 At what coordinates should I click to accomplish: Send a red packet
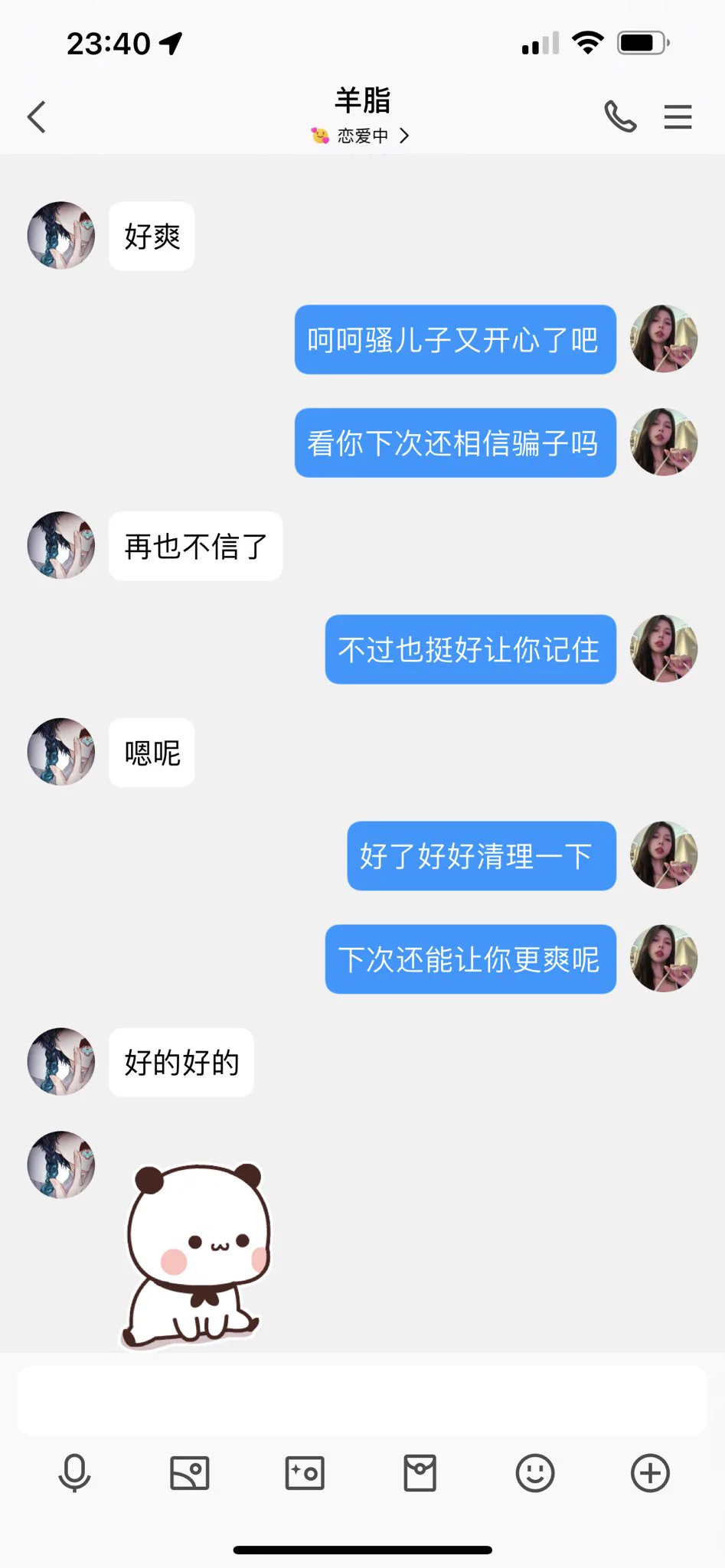[420, 1472]
